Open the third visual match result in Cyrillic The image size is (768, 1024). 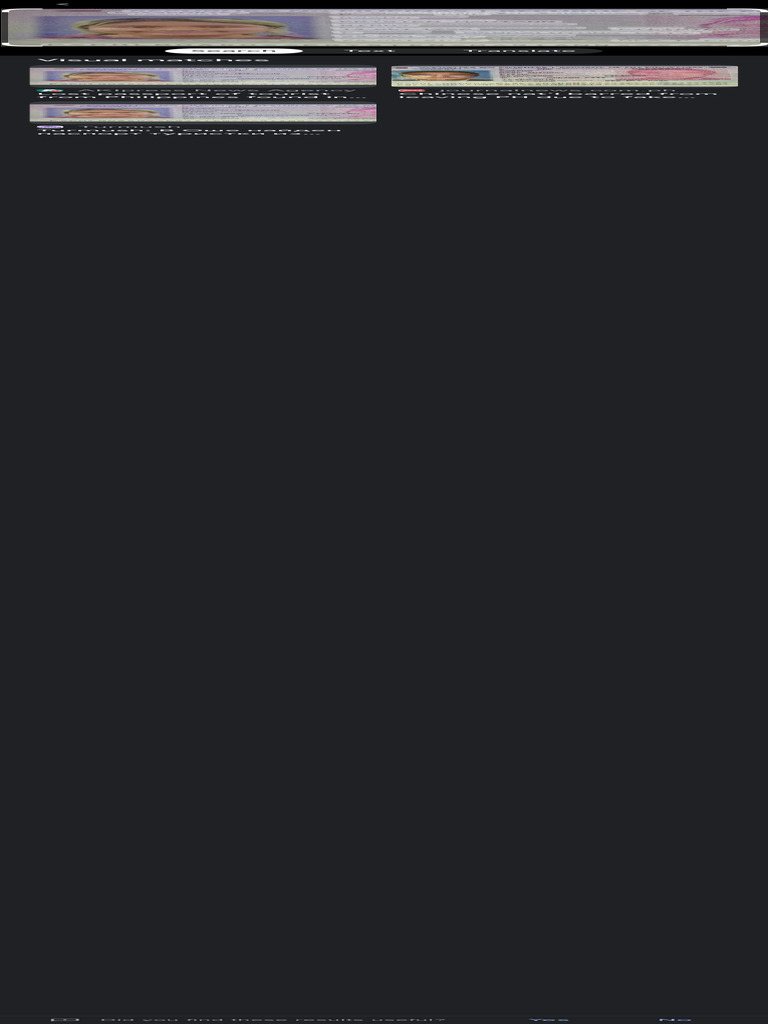203,120
